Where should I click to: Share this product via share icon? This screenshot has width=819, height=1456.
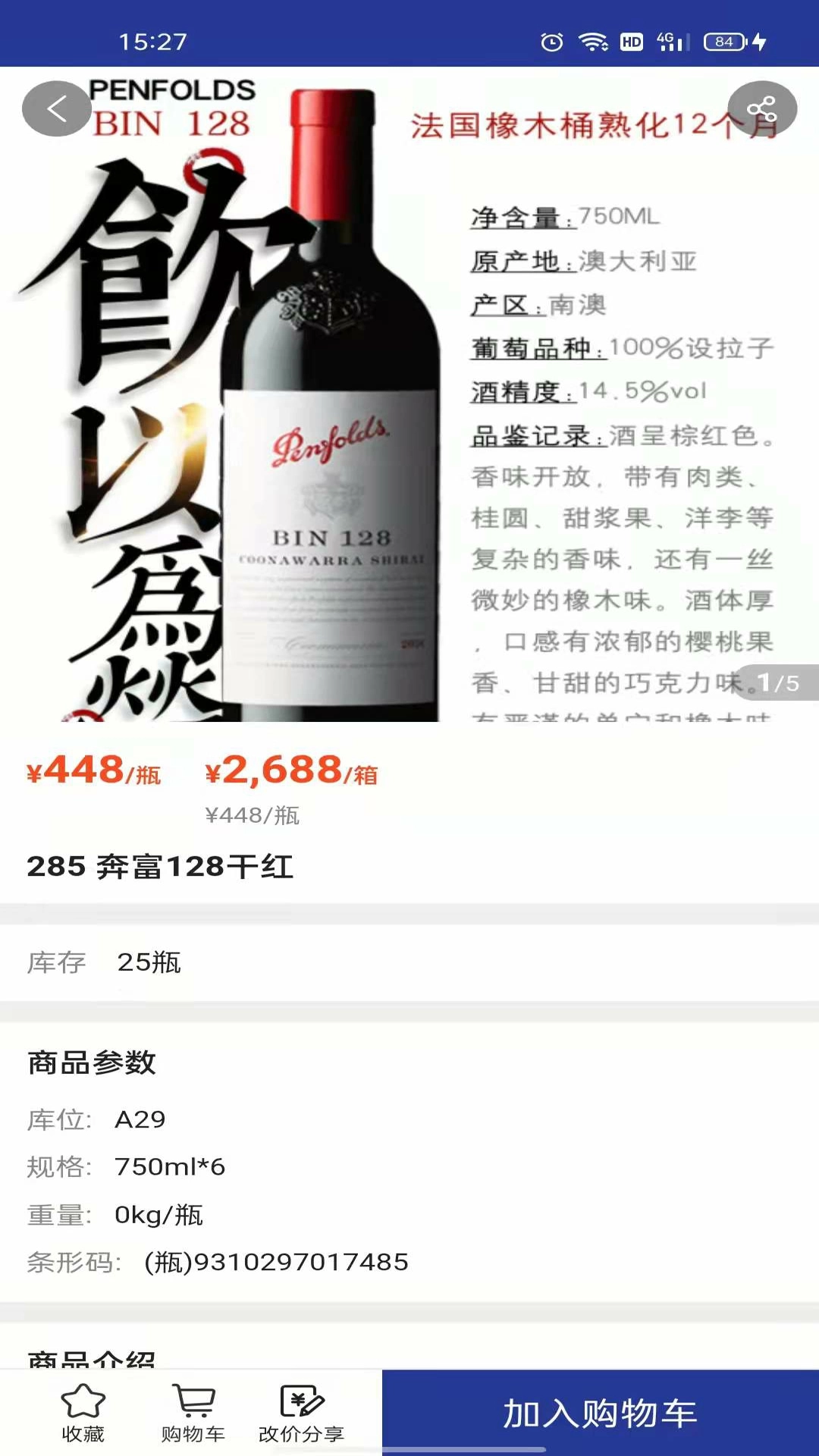coord(761,109)
